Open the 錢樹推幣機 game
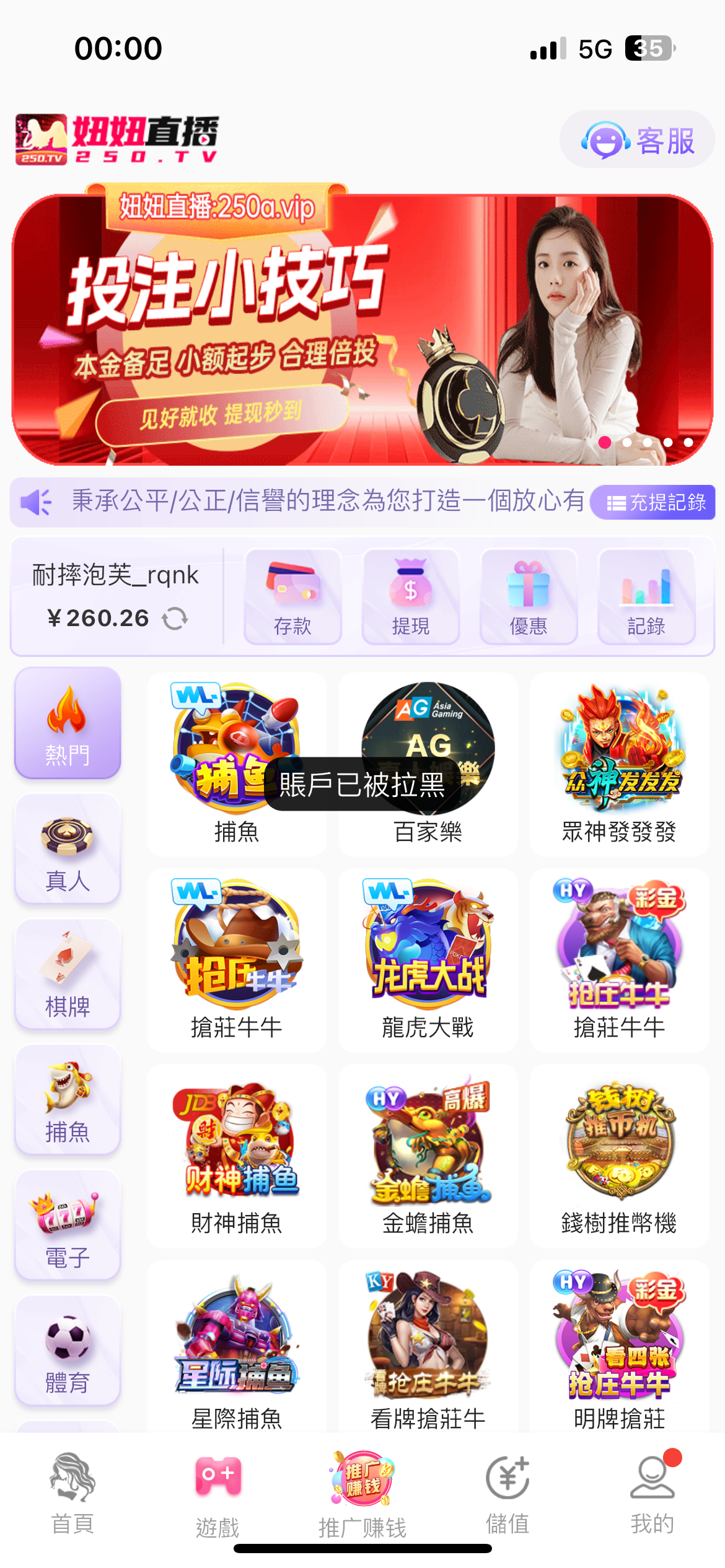The width and height of the screenshot is (725, 1568). [619, 1156]
